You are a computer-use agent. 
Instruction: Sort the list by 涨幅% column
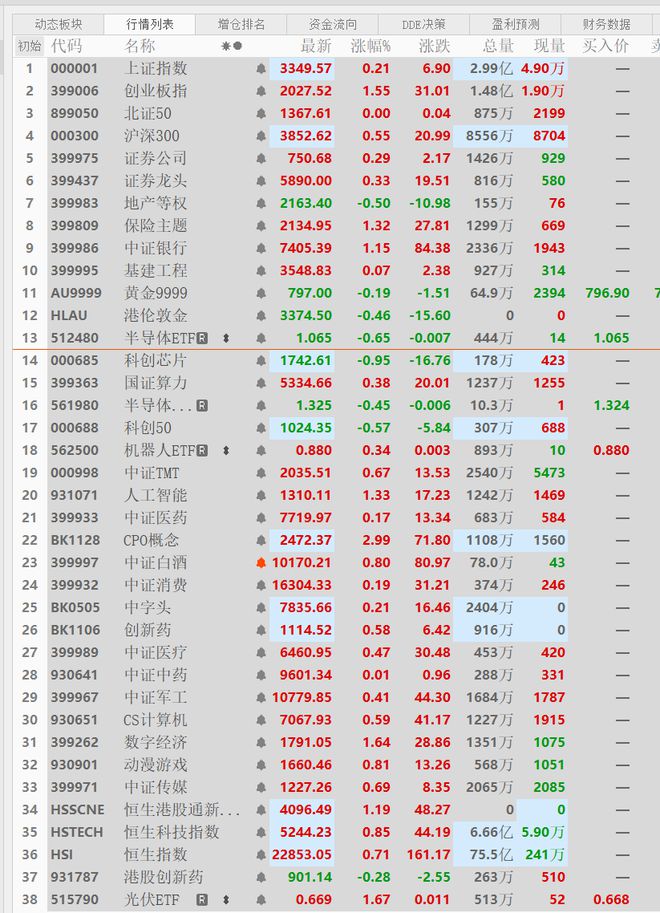pos(371,46)
